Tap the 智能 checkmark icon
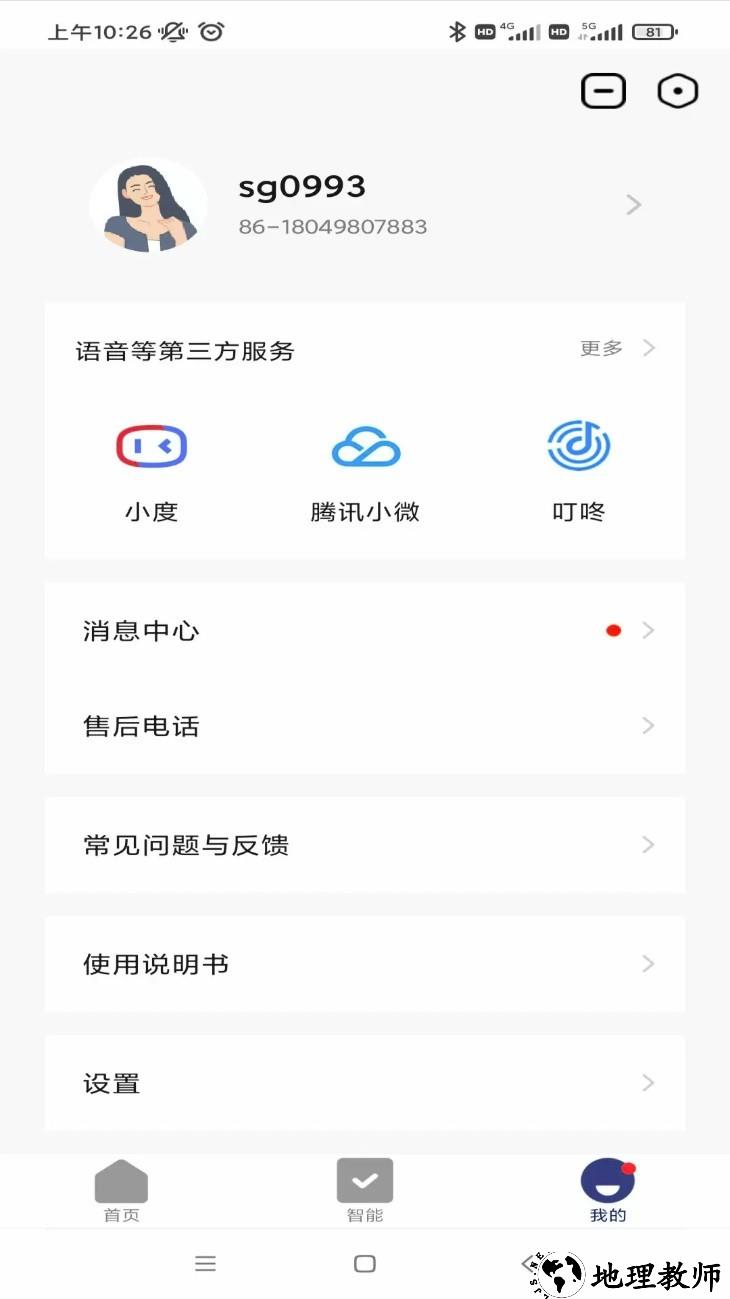 [364, 1178]
